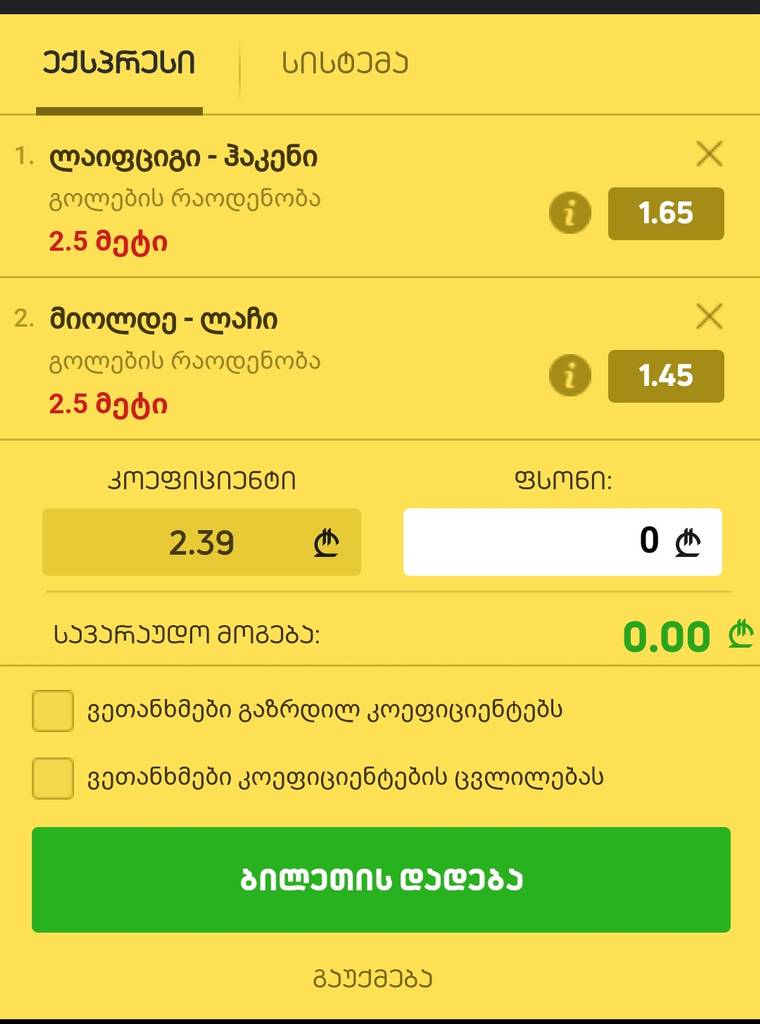Remove the Leipzig - Hakoah bet
760x1024 pixels.
[710, 155]
